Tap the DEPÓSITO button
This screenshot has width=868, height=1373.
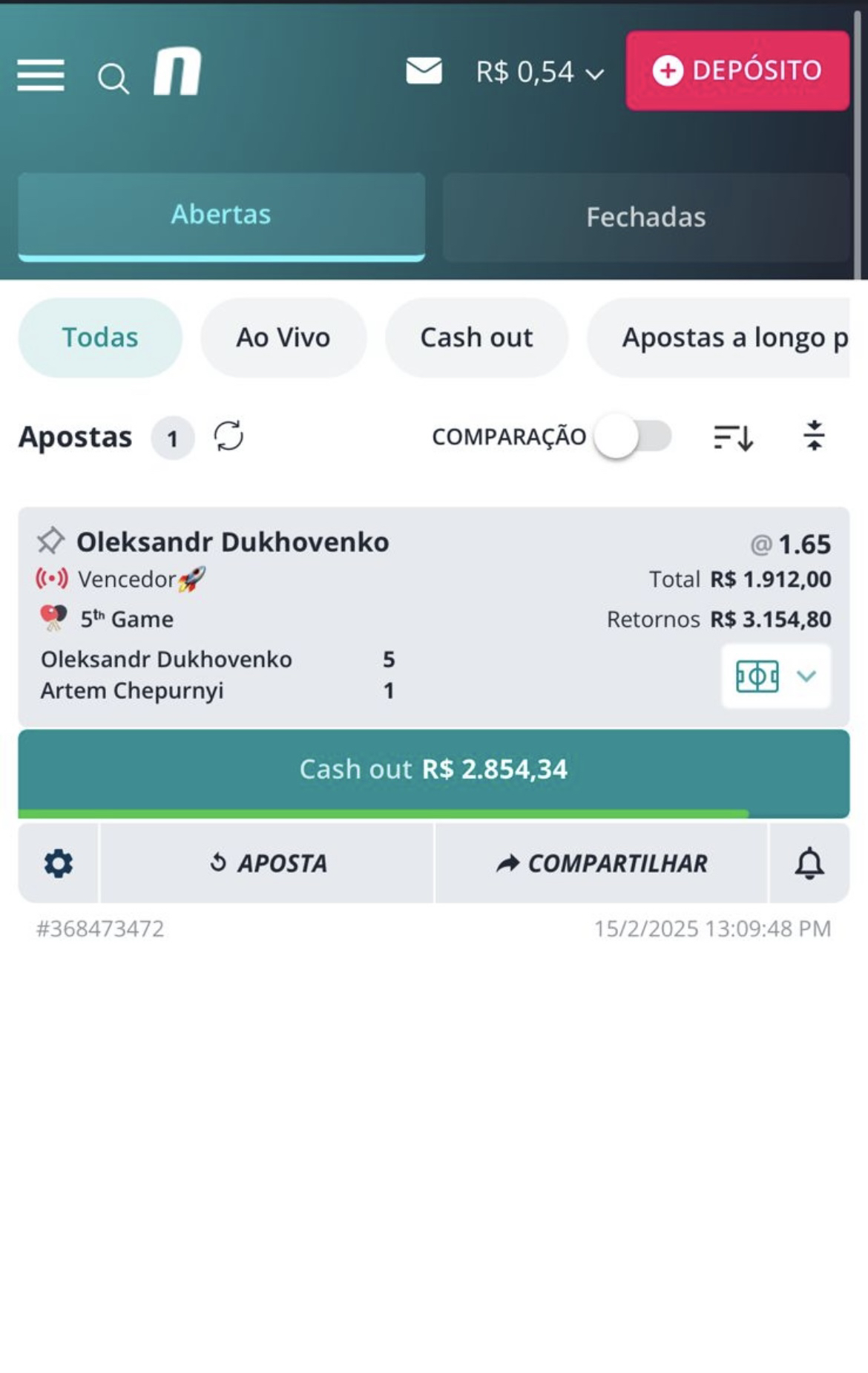point(737,71)
